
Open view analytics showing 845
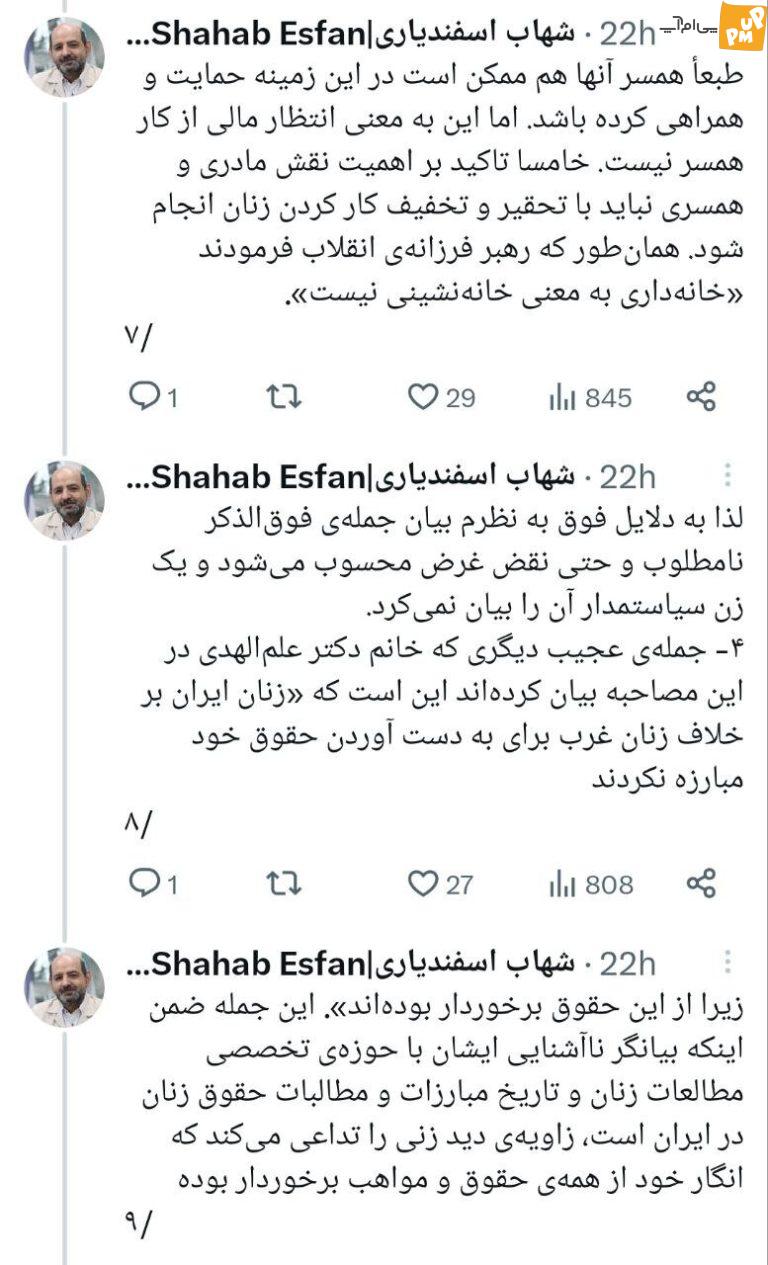[x=590, y=397]
